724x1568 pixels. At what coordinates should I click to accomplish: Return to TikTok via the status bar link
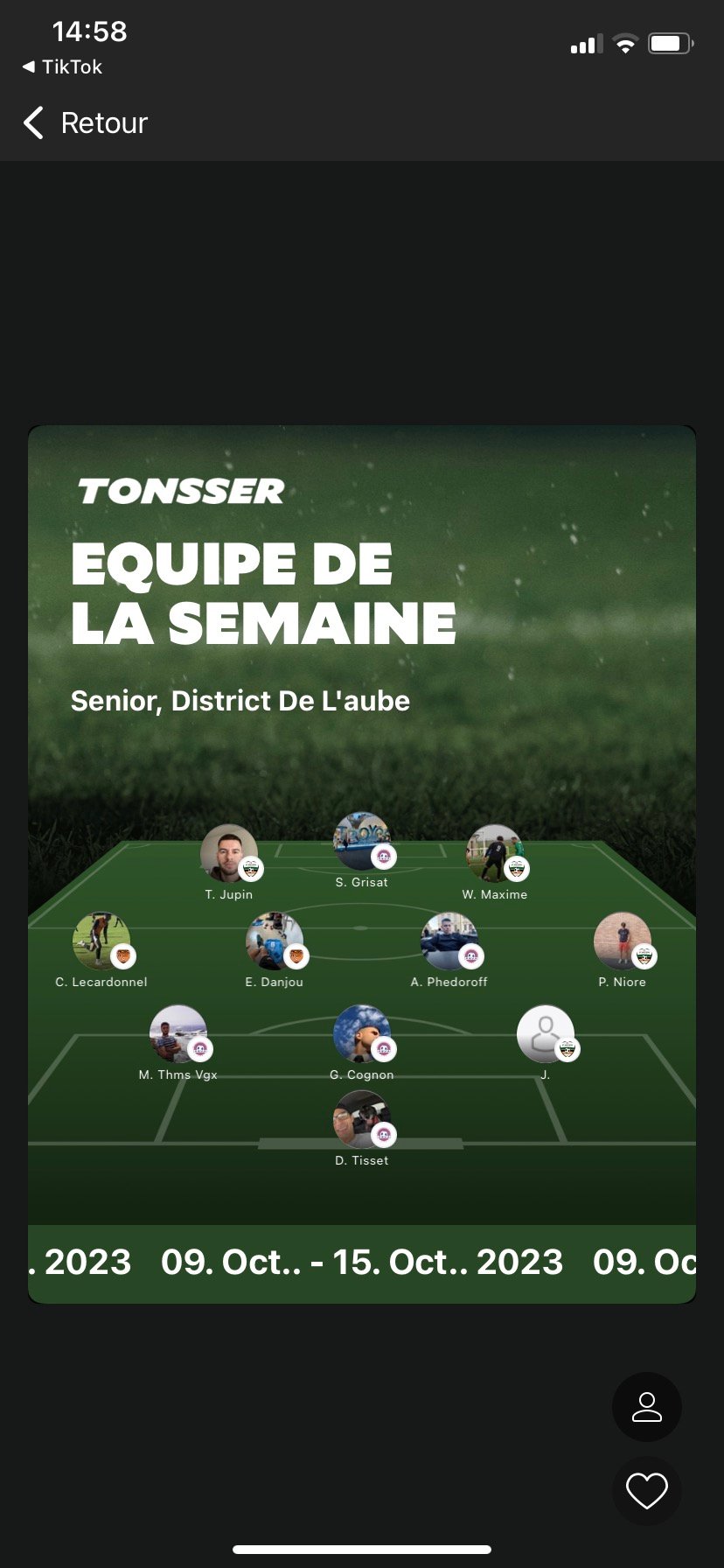[x=62, y=67]
